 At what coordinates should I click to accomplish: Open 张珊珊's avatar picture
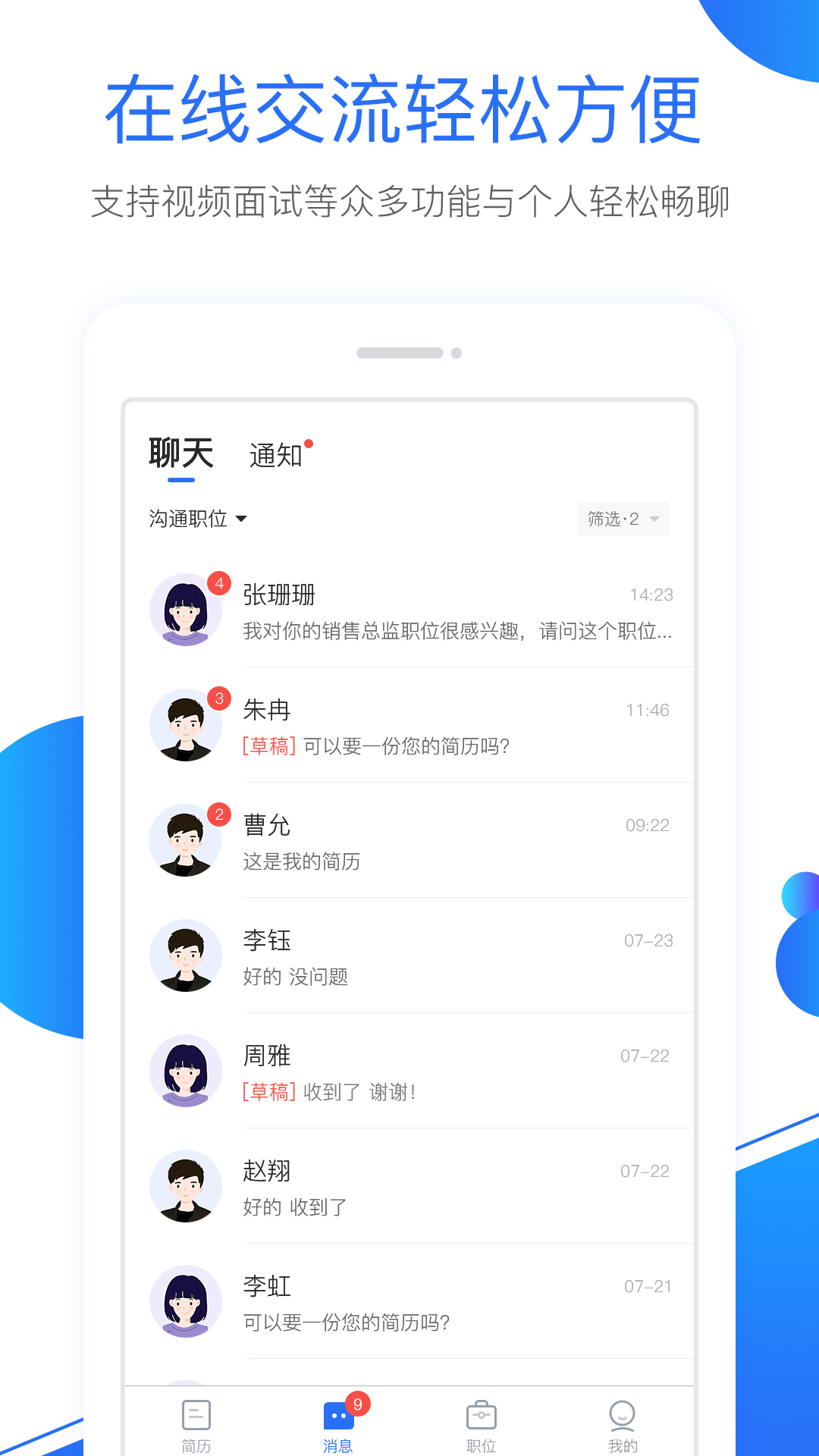click(186, 610)
